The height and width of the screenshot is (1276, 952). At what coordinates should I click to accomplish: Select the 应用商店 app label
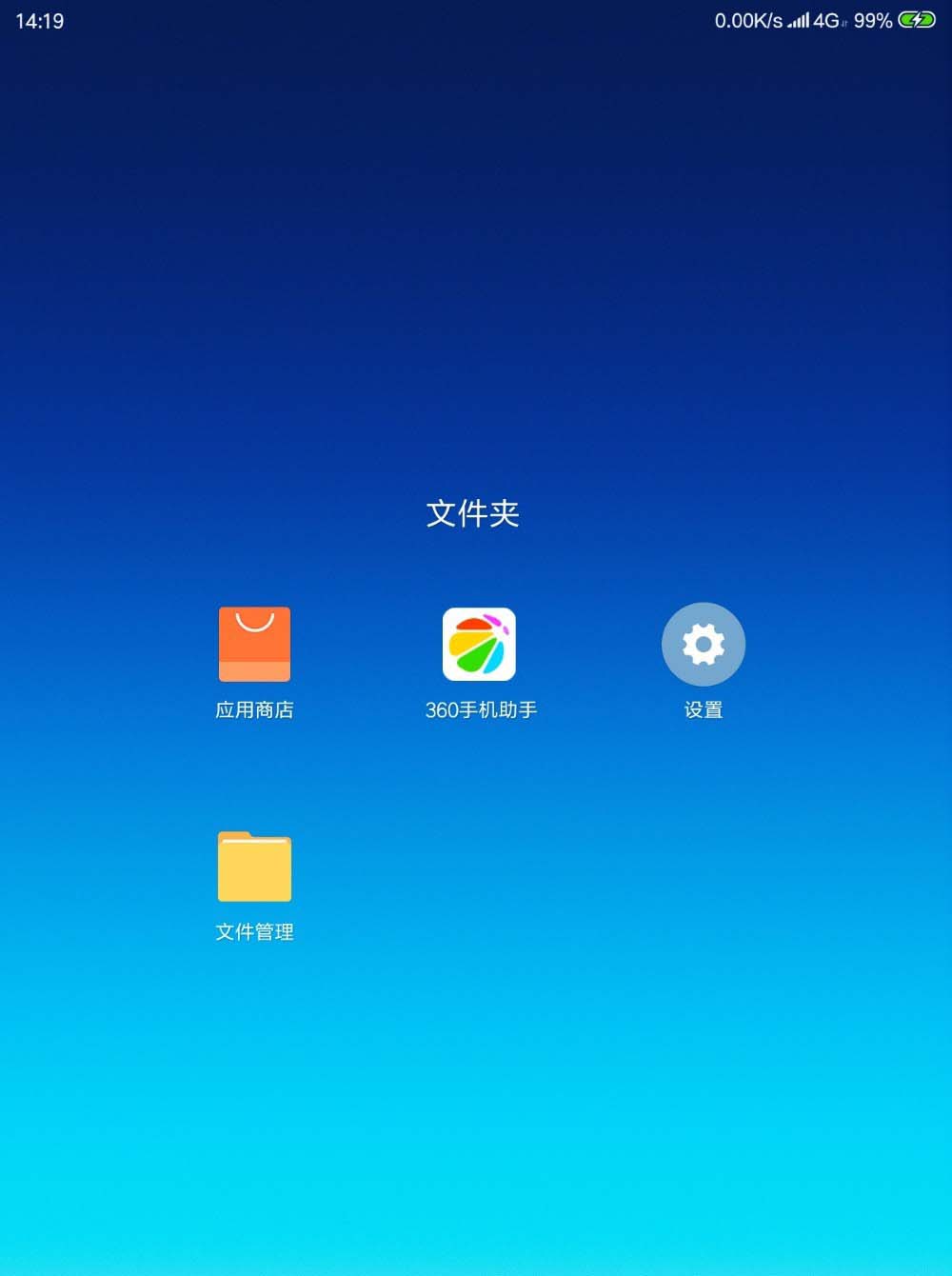pyautogui.click(x=254, y=709)
